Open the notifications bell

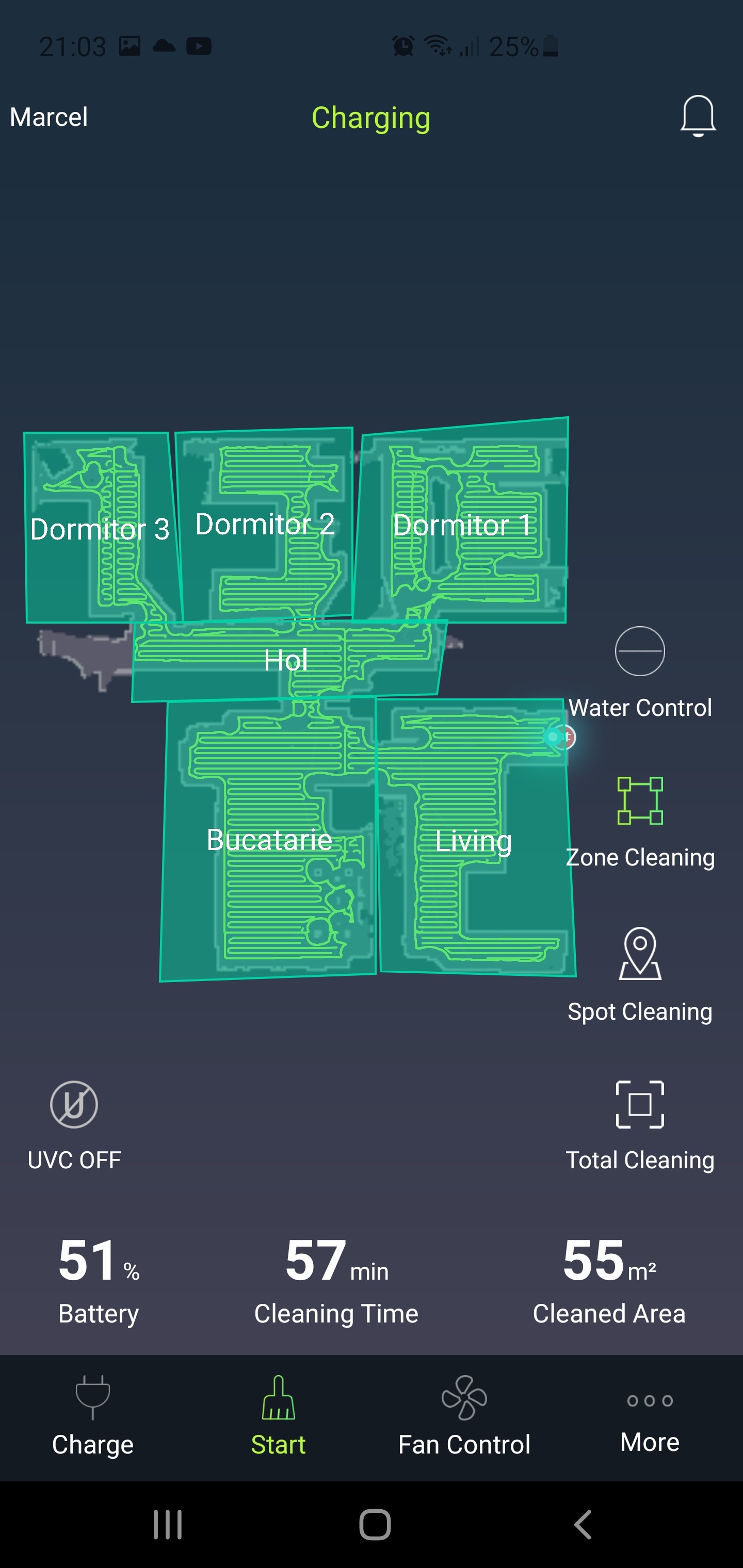pyautogui.click(x=698, y=116)
